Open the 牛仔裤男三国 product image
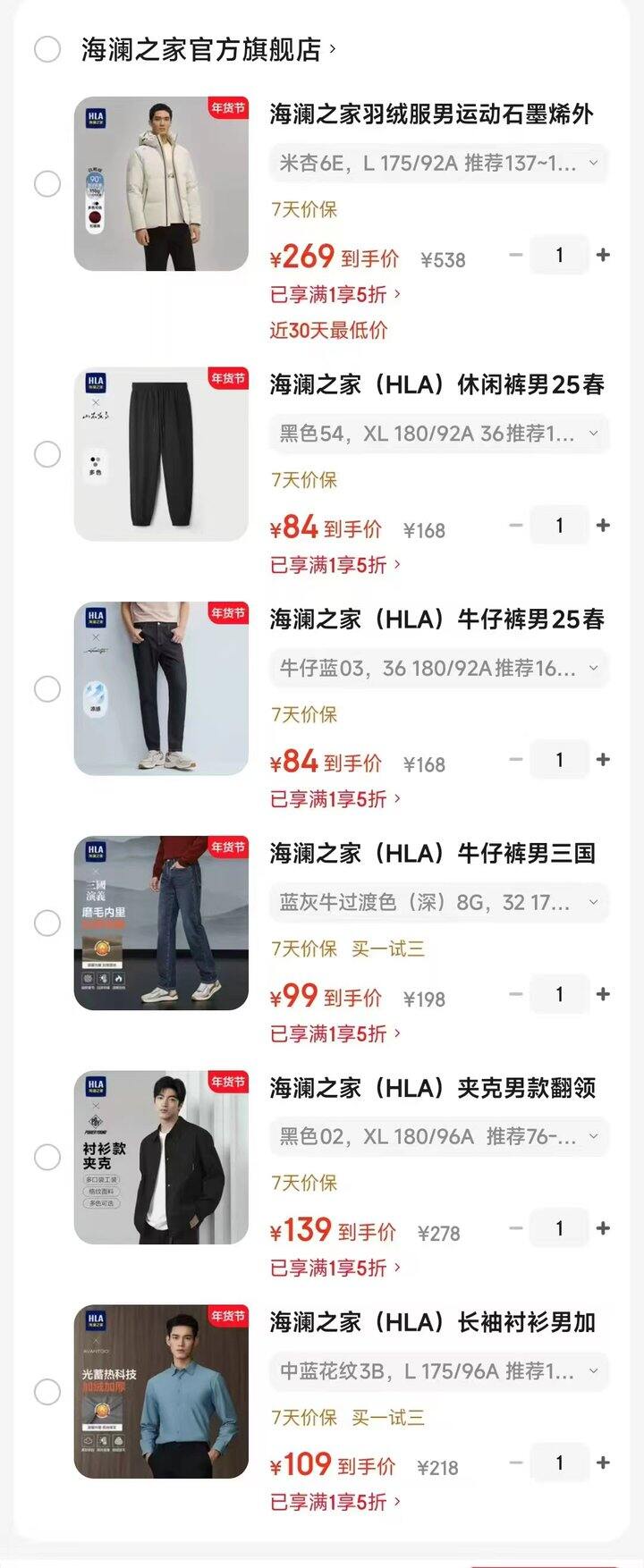This screenshot has width=644, height=1568. [161, 923]
